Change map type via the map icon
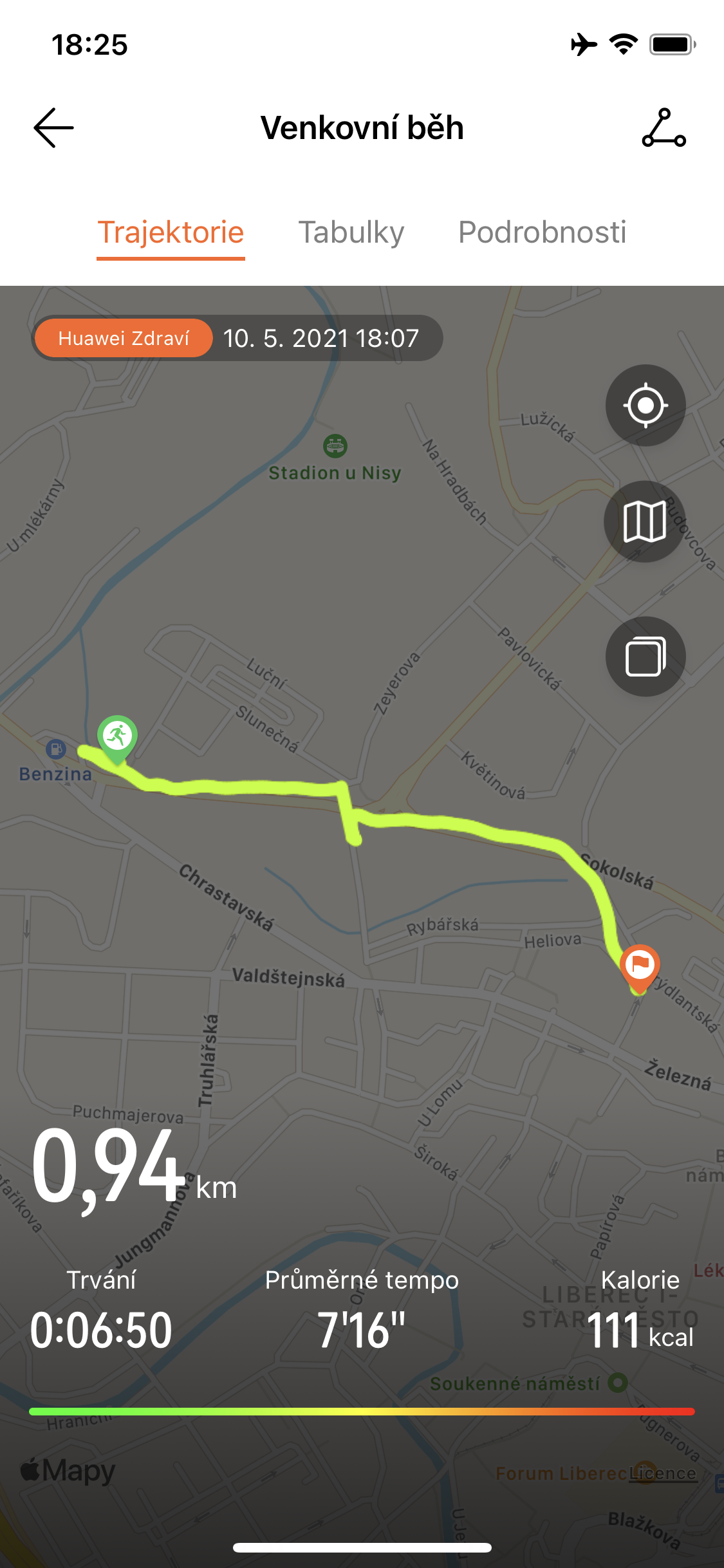 645,521
